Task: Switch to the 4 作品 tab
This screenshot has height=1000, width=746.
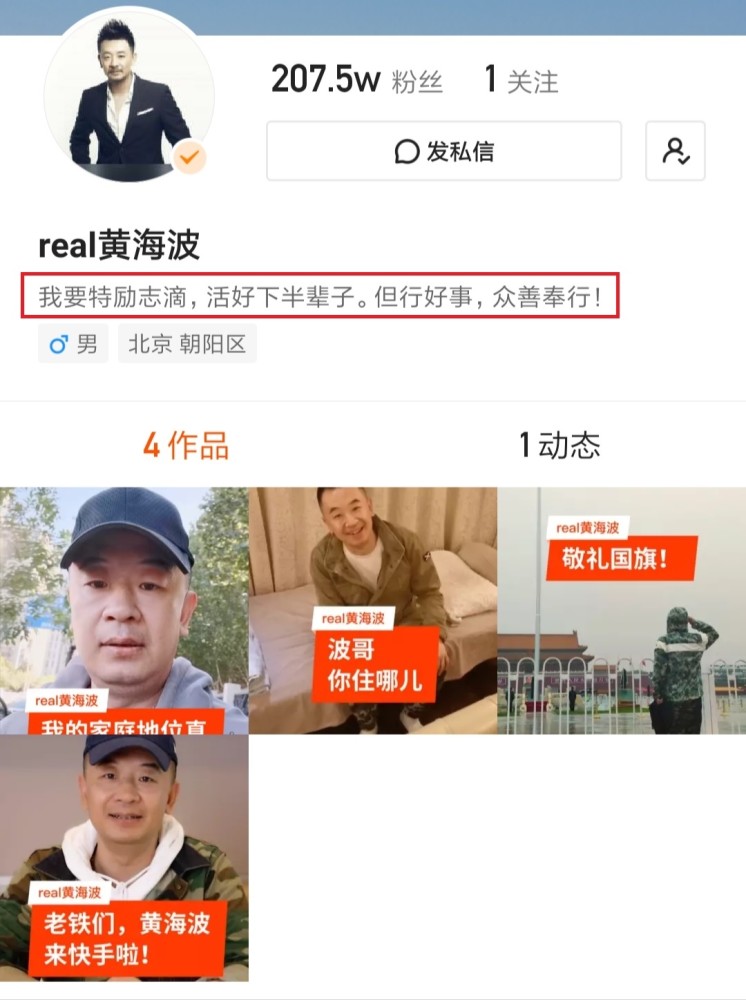Action: click(x=186, y=445)
